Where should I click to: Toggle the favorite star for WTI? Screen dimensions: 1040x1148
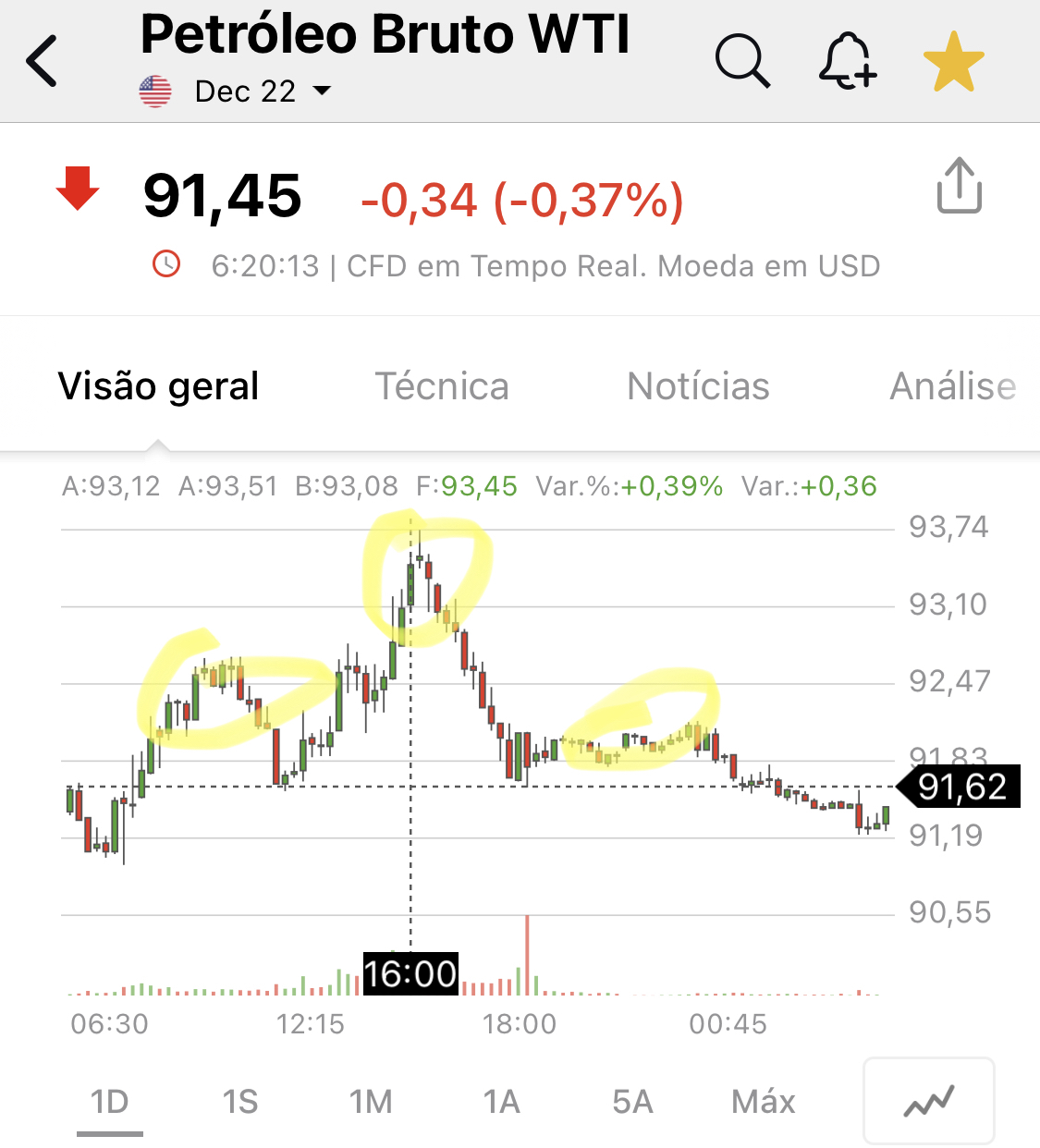(953, 62)
